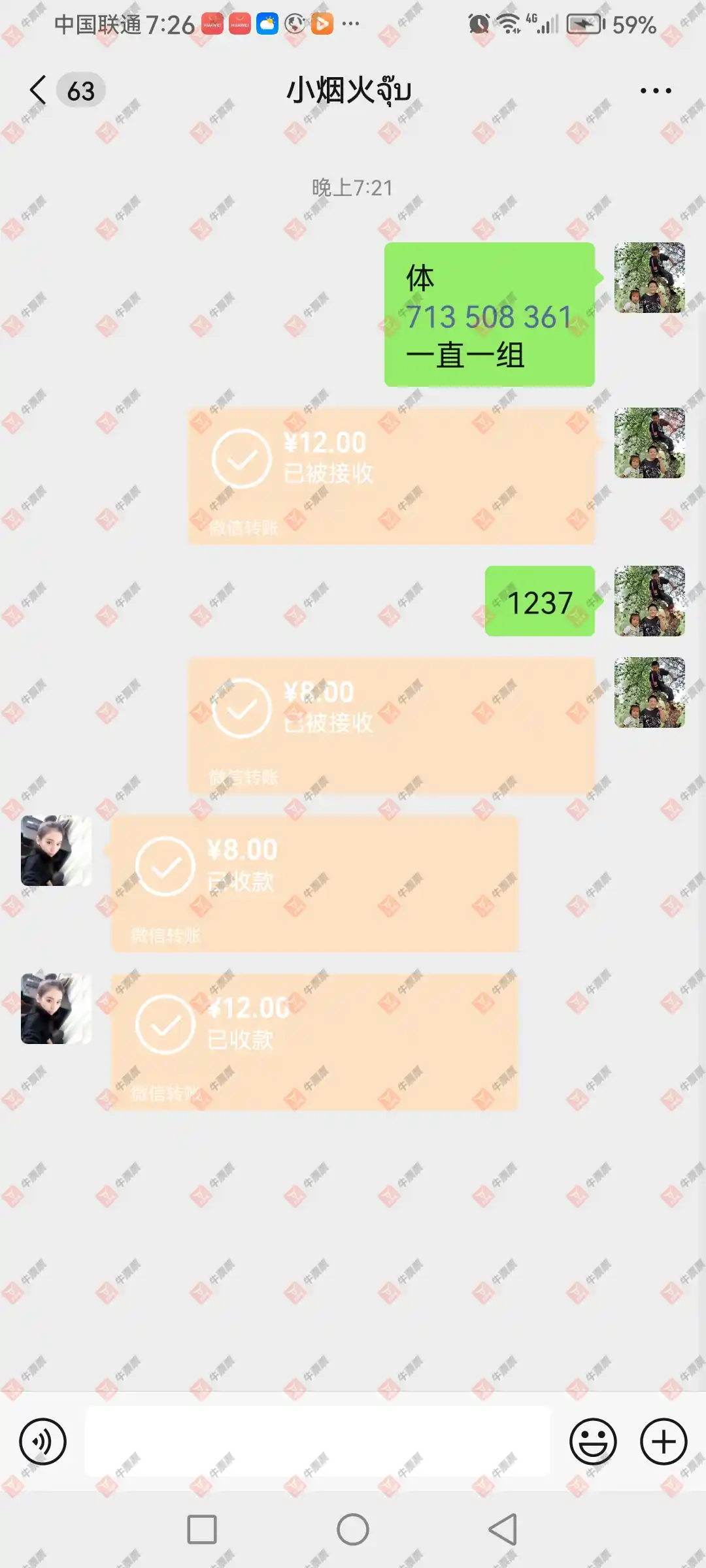Go back to the chat list
Viewport: 706px width, 1568px height.
coord(39,90)
